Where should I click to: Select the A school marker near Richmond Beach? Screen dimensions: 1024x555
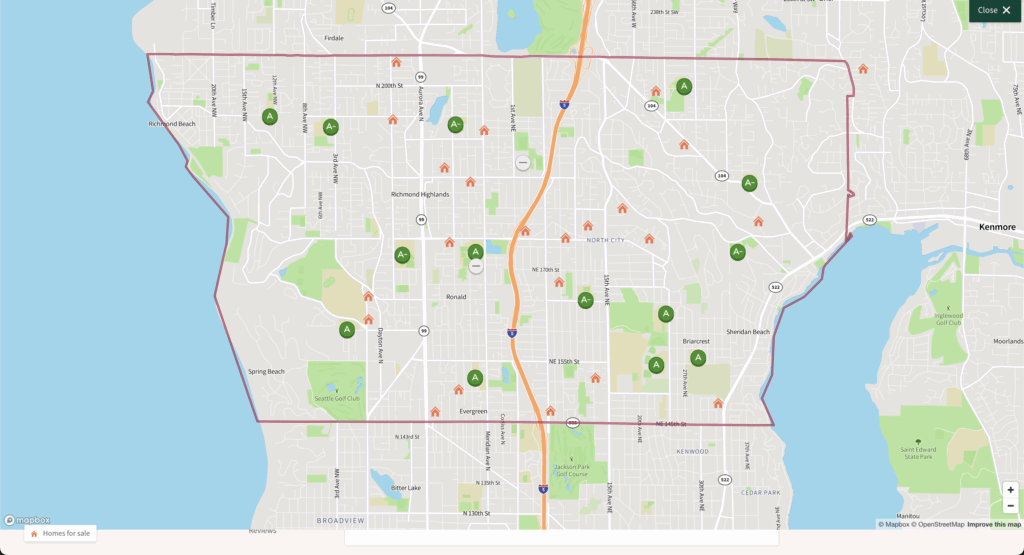pos(270,117)
